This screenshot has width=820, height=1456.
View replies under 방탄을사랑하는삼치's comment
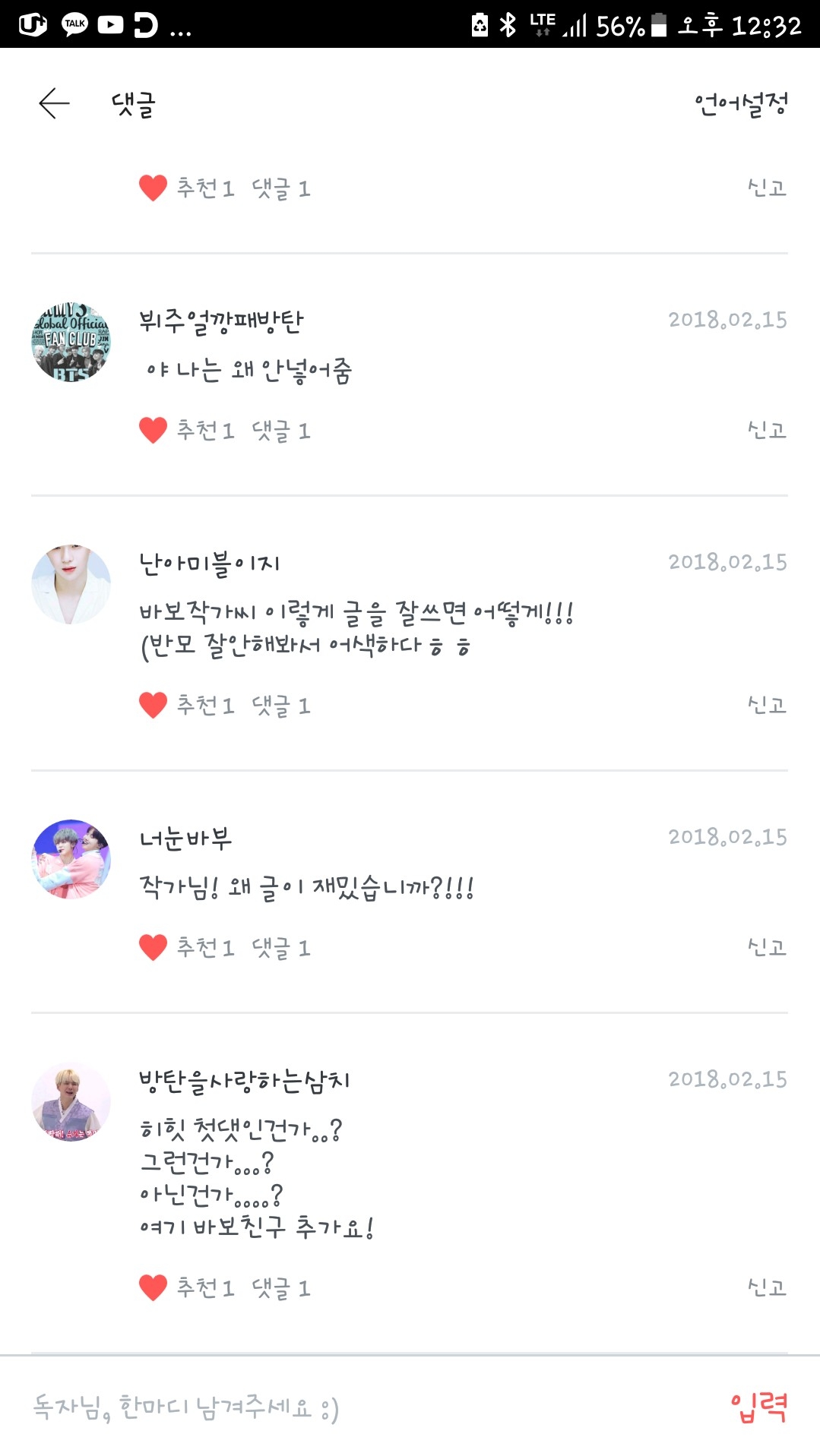pos(281,1288)
